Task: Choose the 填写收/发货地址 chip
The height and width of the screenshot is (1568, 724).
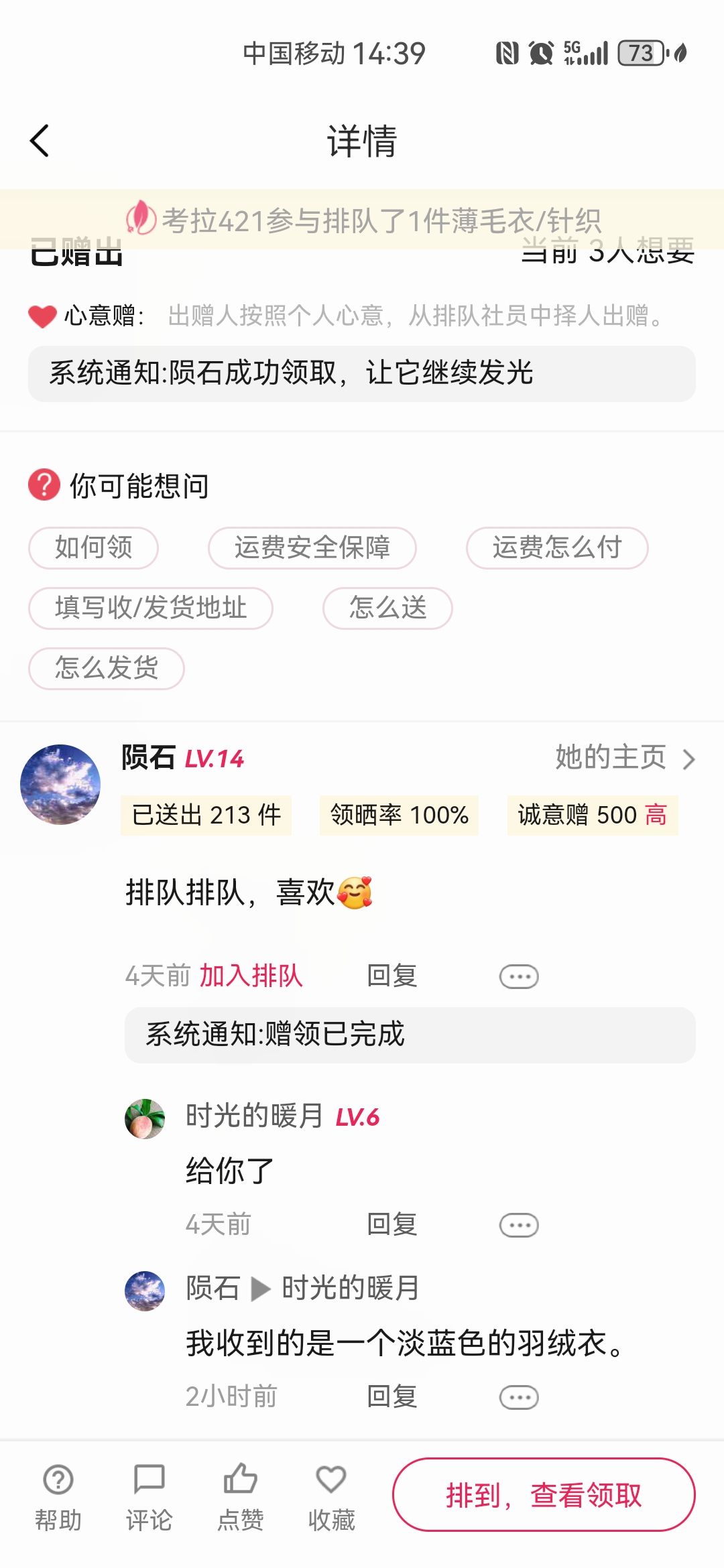Action: point(151,608)
